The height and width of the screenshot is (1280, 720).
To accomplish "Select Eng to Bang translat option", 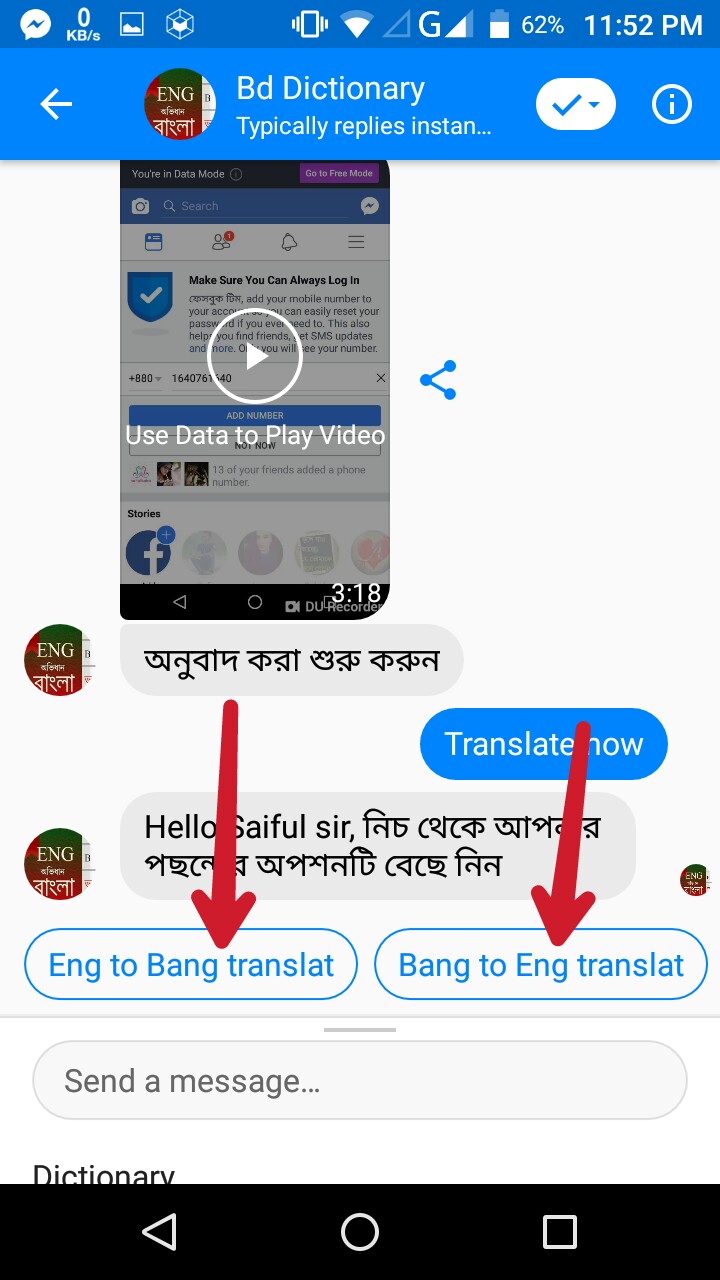I will (191, 965).
